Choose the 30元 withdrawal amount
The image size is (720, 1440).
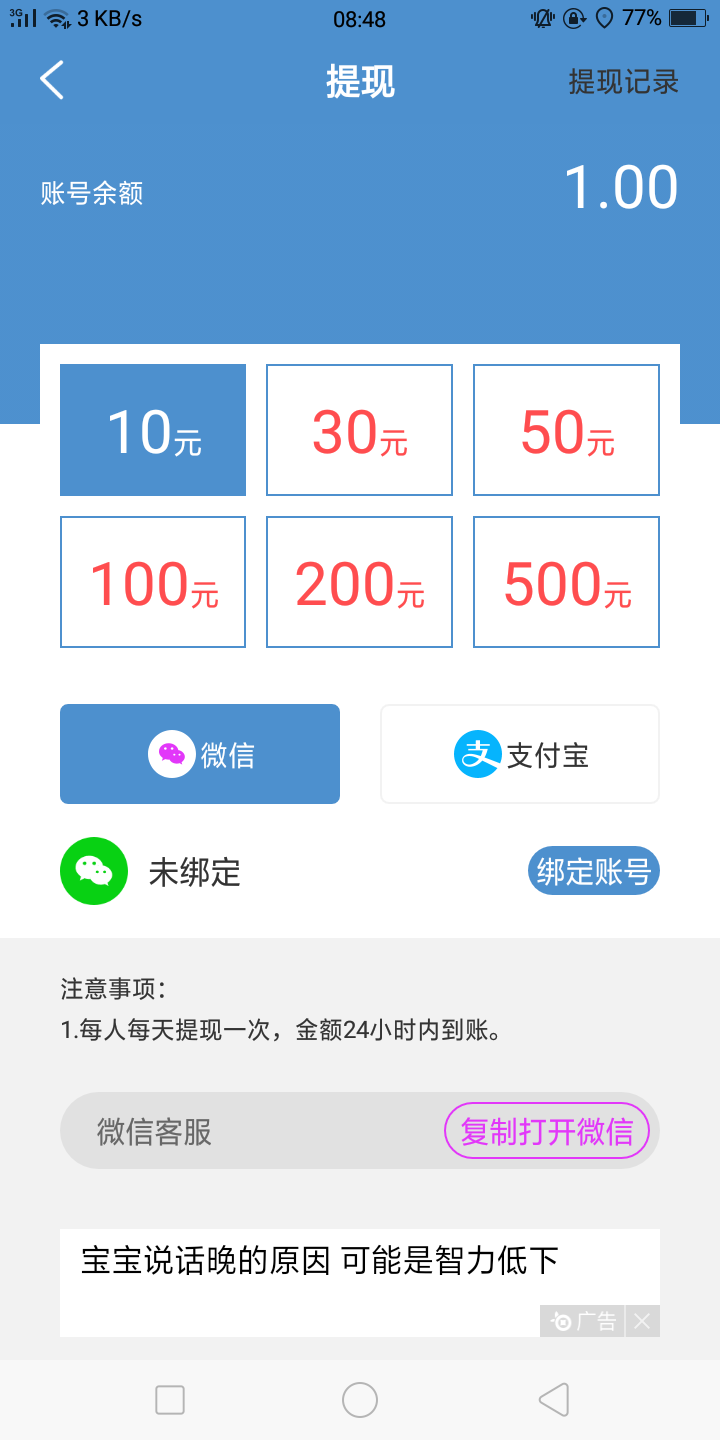(359, 430)
